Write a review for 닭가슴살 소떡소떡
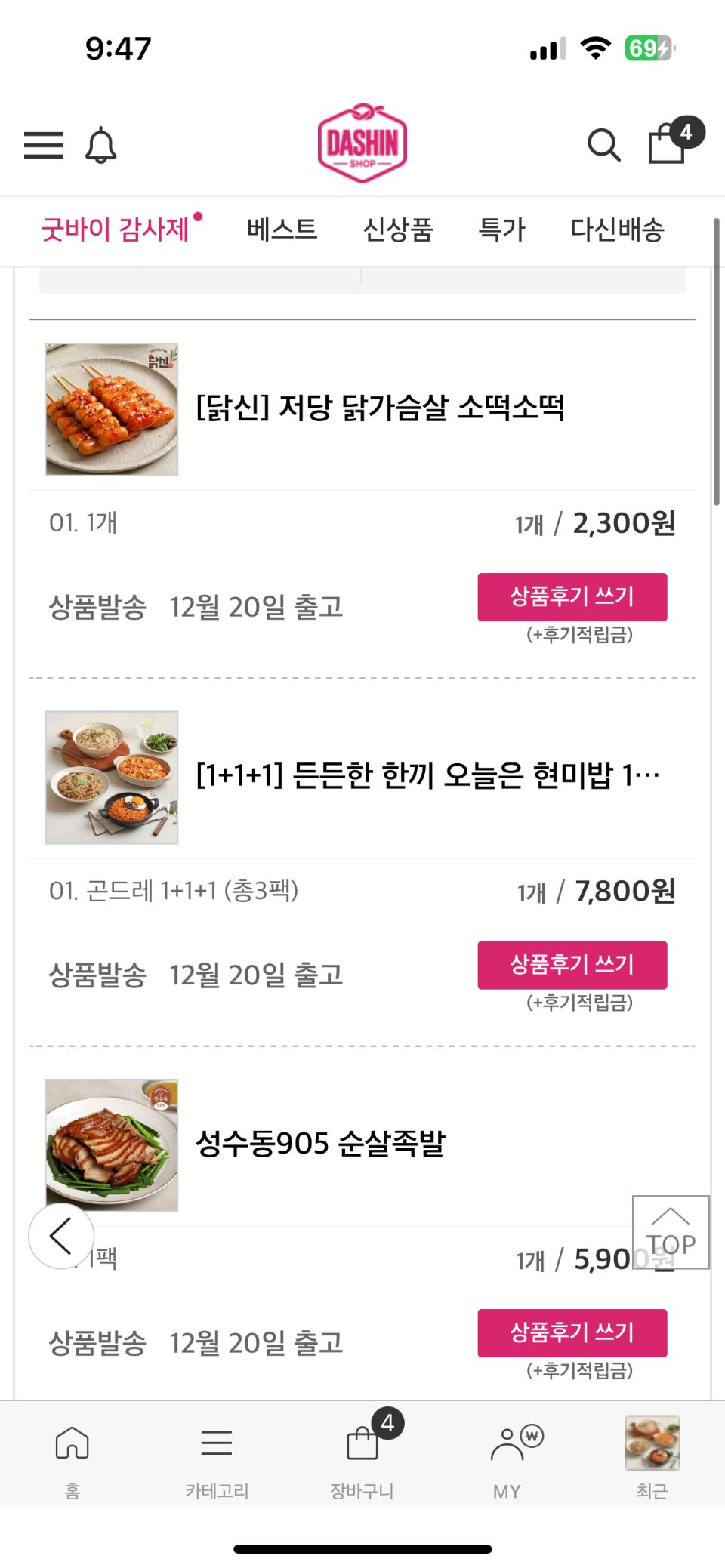The height and width of the screenshot is (1568, 725). coord(572,597)
